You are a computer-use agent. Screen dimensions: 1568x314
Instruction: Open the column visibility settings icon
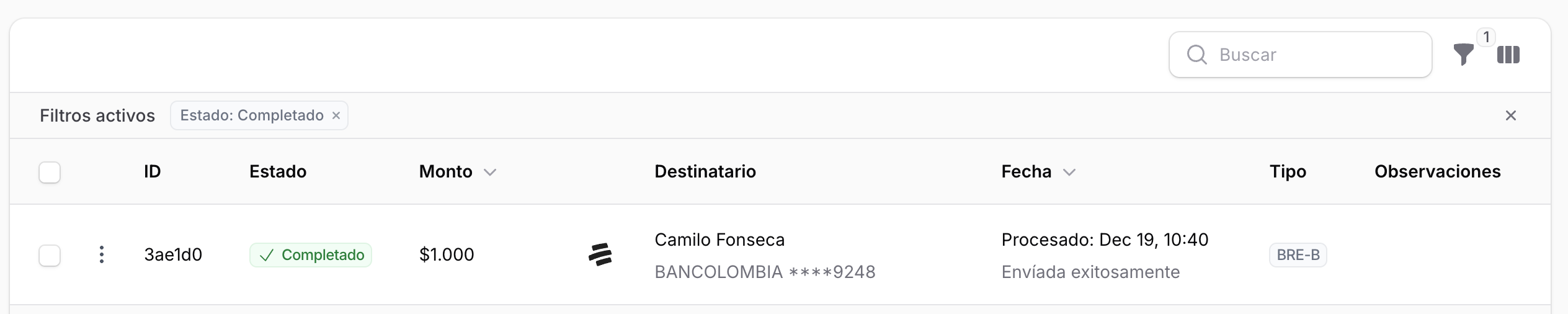1508,55
